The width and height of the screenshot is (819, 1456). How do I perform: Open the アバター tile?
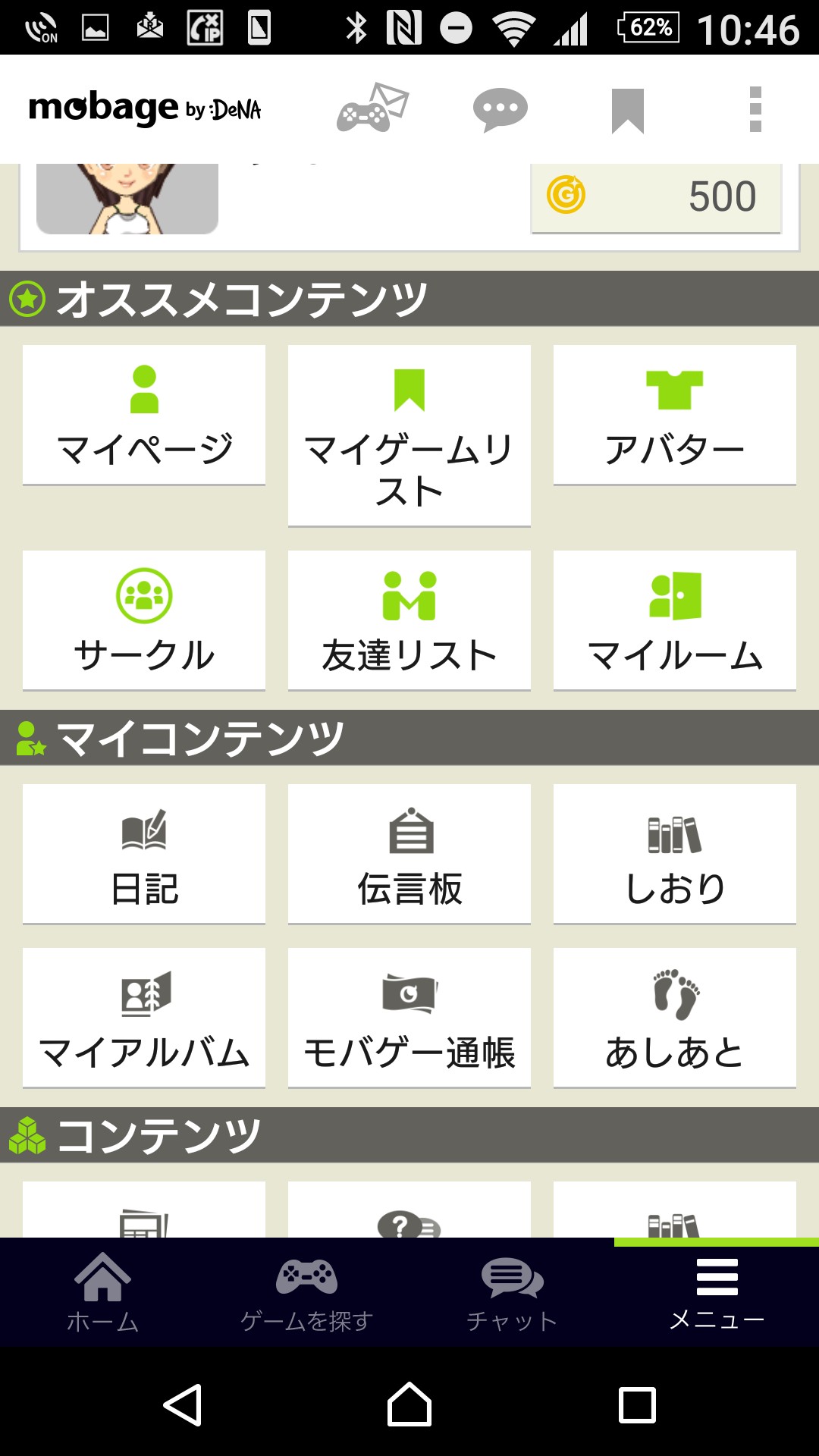pos(675,415)
